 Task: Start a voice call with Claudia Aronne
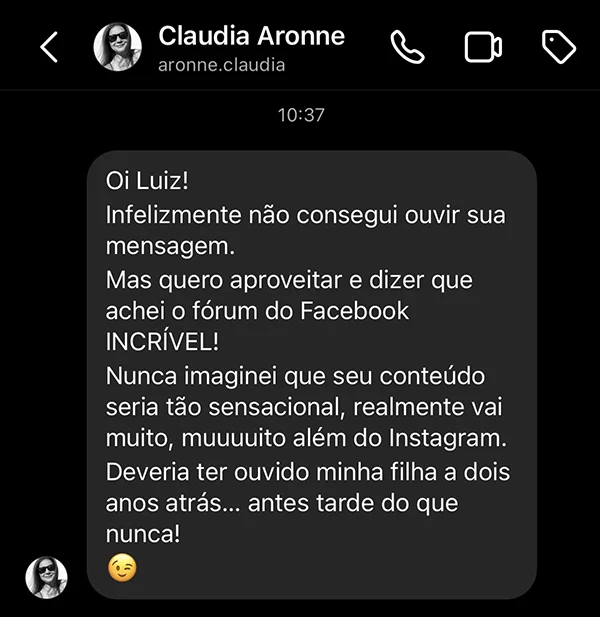click(x=407, y=47)
